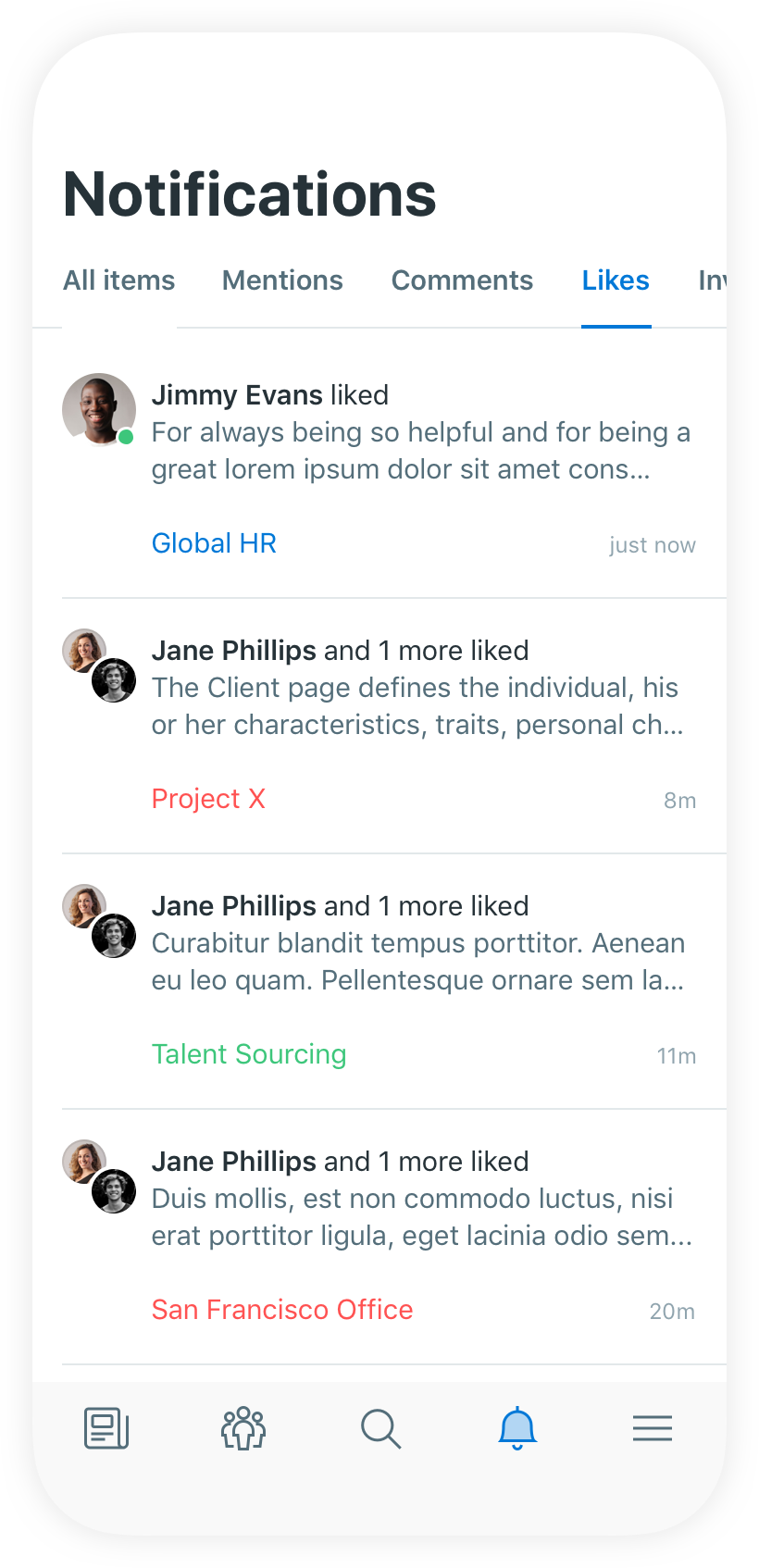This screenshot has width=759, height=1568.
Task: Open the hamburger menu
Action: [653, 1428]
